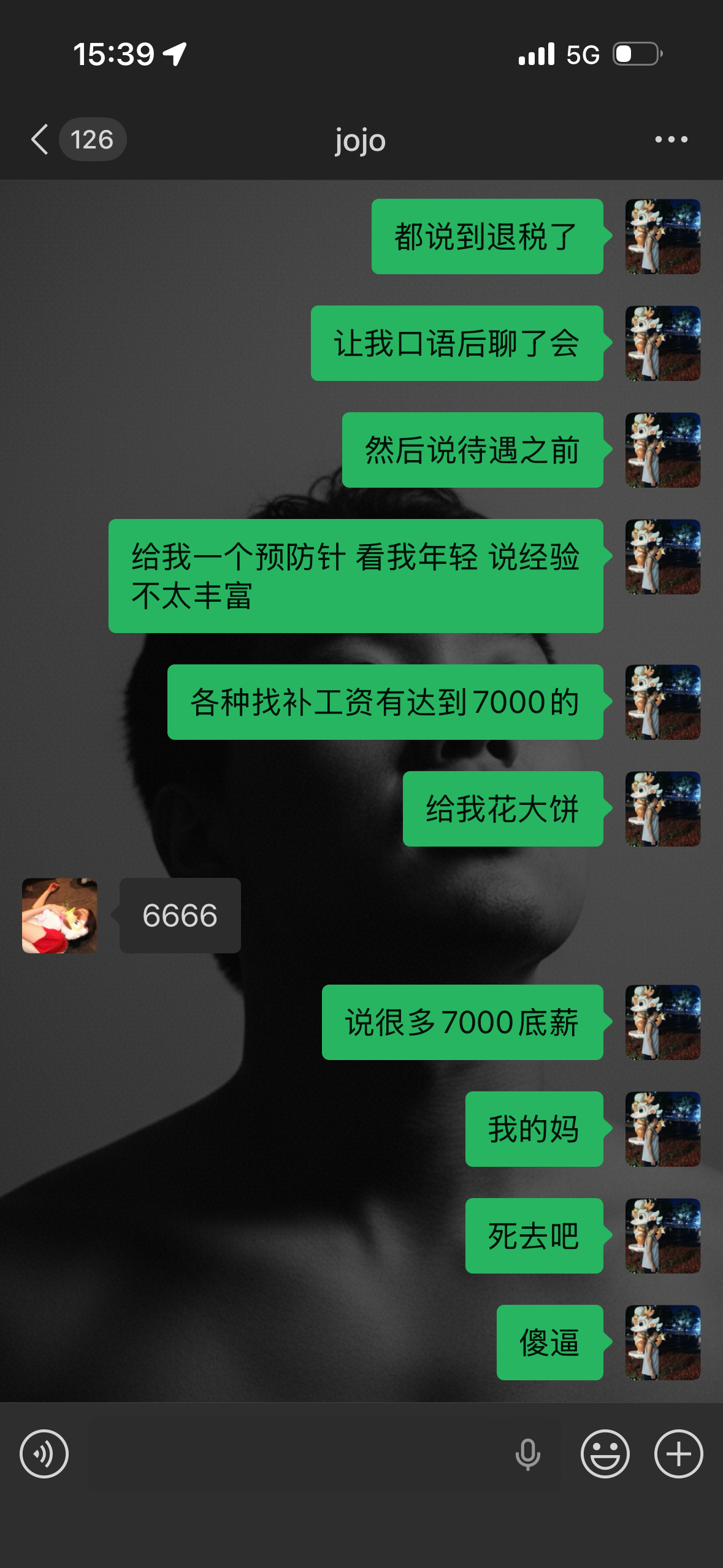Focus the message text field
The image size is (723, 1568).
tap(294, 1454)
